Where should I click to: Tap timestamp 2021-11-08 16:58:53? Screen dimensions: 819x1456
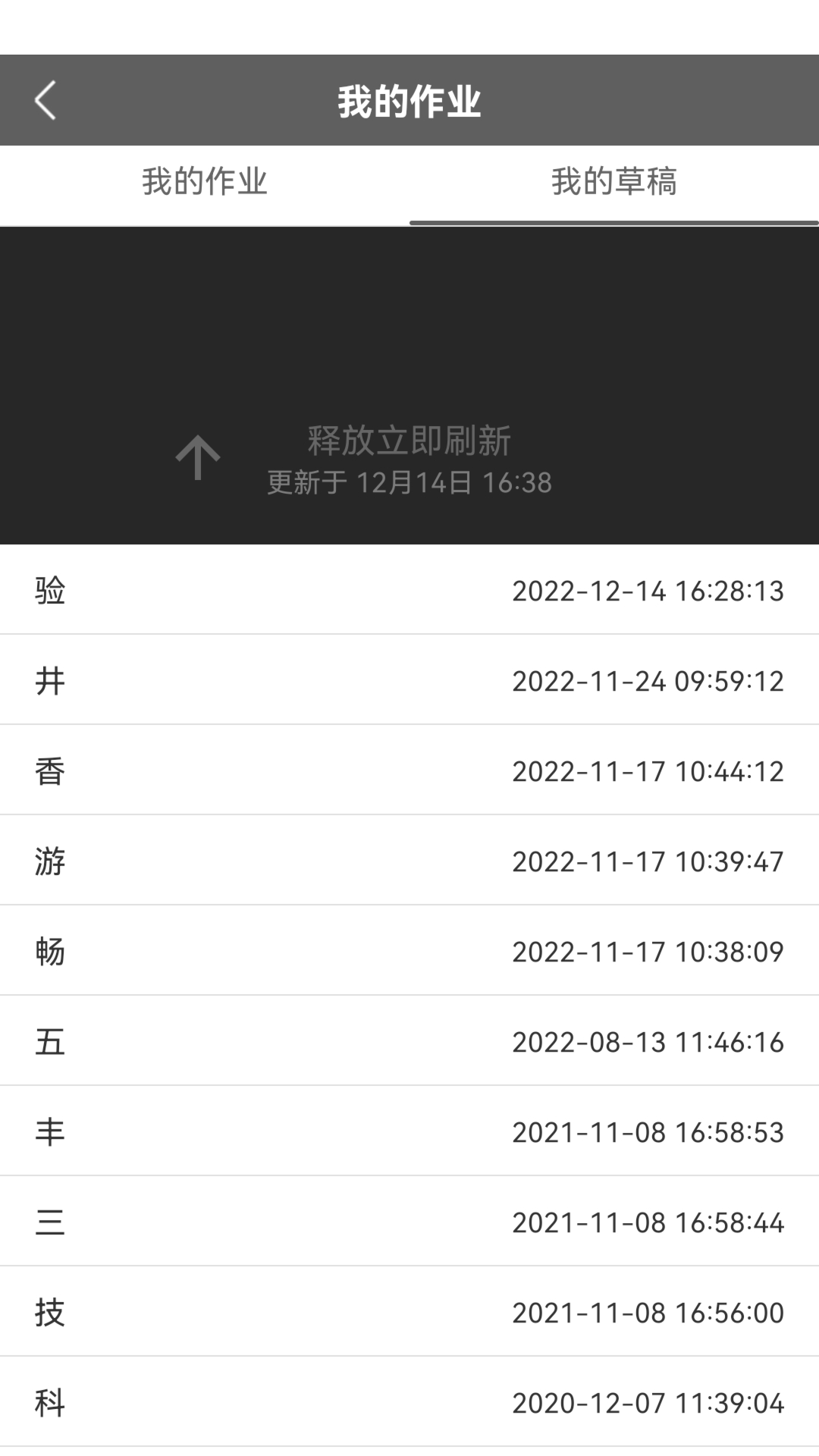(x=648, y=1134)
